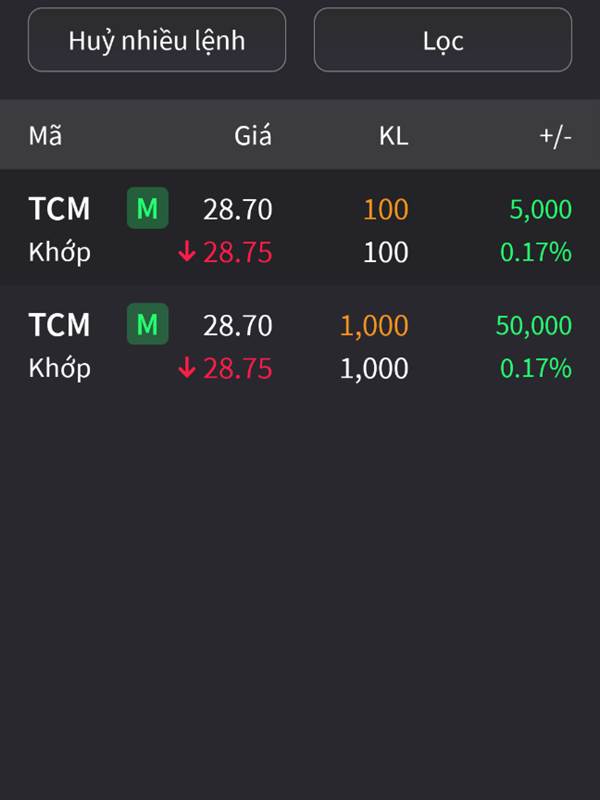Tap the Huỷ nhiều lệnh button
This screenshot has height=800, width=600.
(x=157, y=40)
